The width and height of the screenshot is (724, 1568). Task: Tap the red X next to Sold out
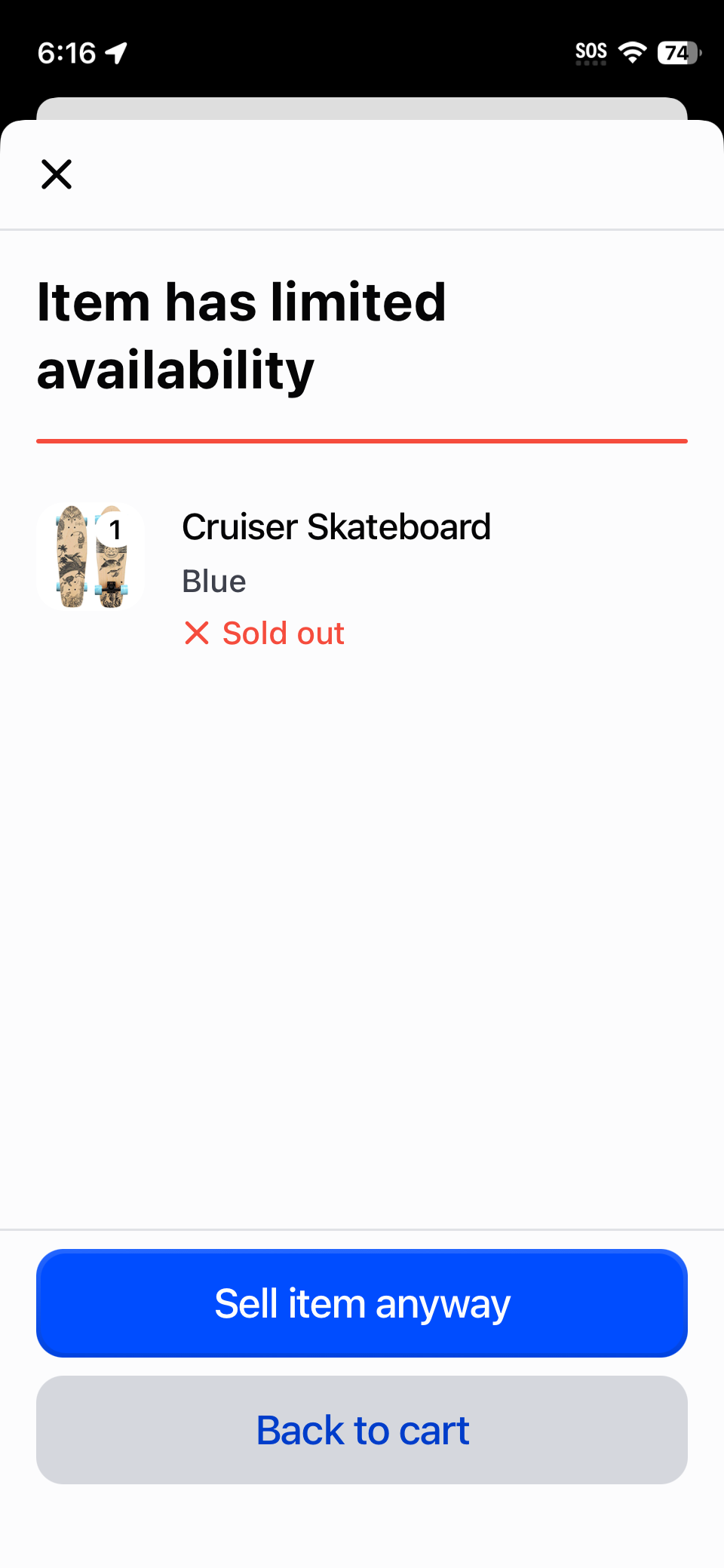pyautogui.click(x=196, y=633)
